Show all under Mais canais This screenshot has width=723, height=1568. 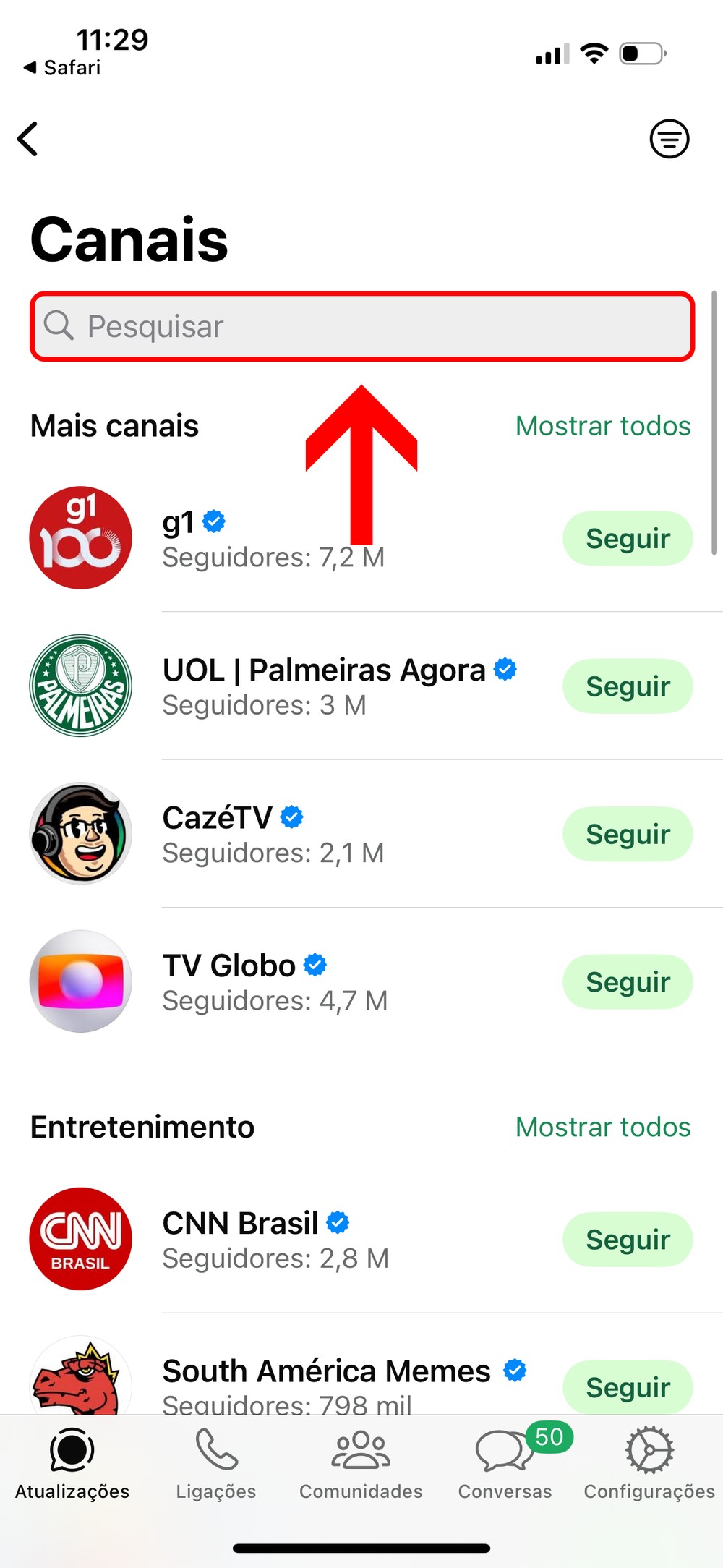click(x=602, y=426)
